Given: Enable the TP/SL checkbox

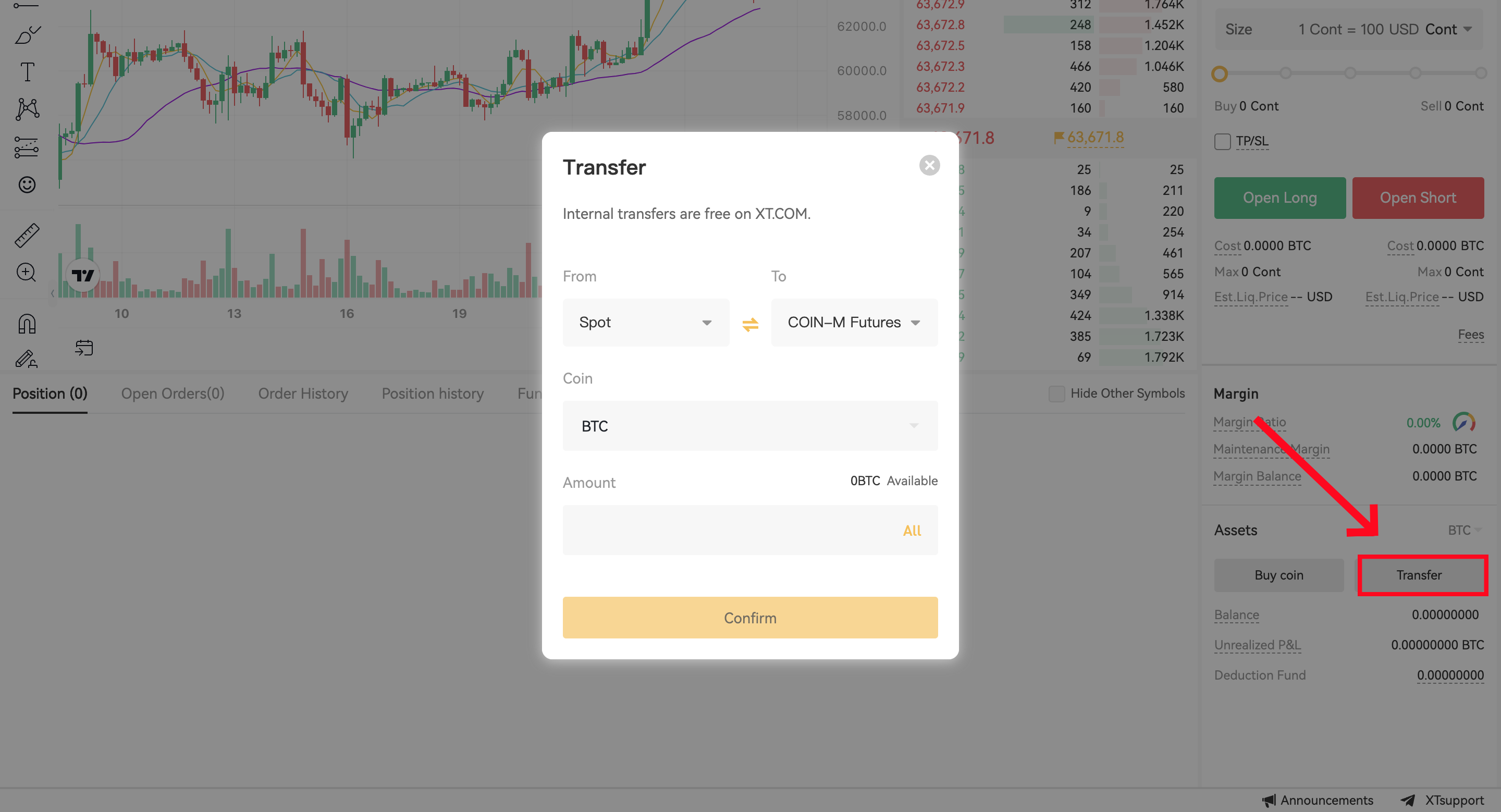Looking at the screenshot, I should click(1222, 142).
